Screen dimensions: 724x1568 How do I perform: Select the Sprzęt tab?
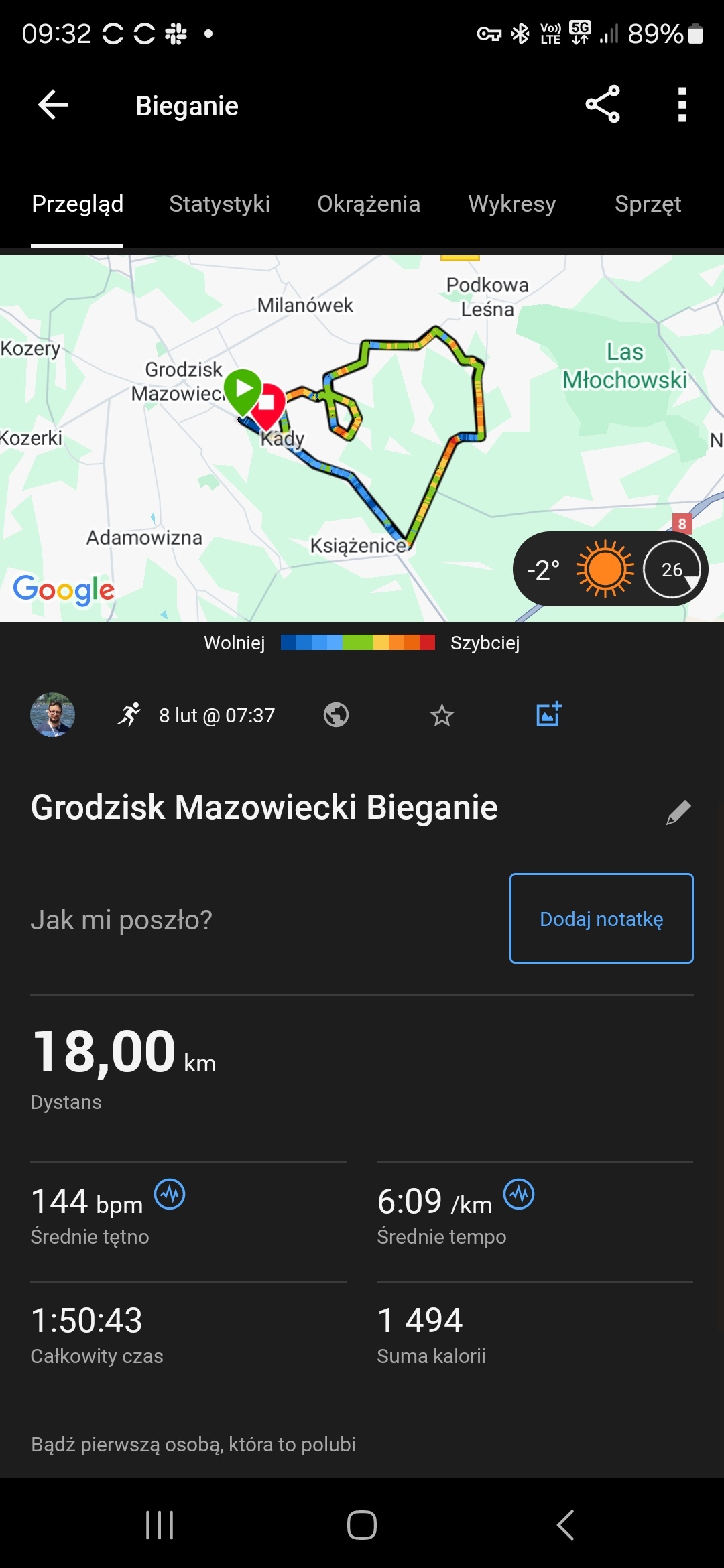[x=648, y=204]
